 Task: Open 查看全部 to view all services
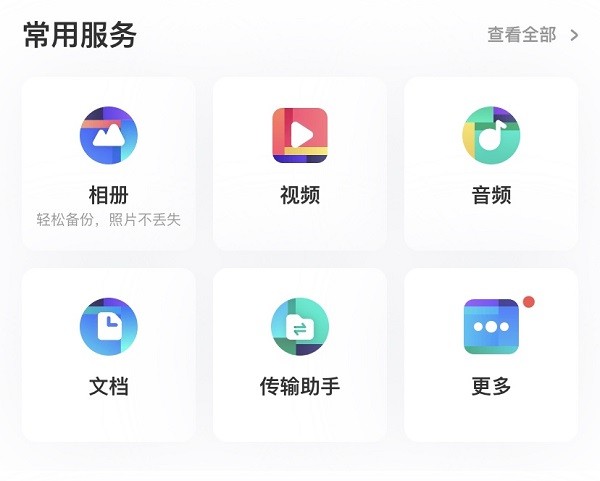[532, 35]
